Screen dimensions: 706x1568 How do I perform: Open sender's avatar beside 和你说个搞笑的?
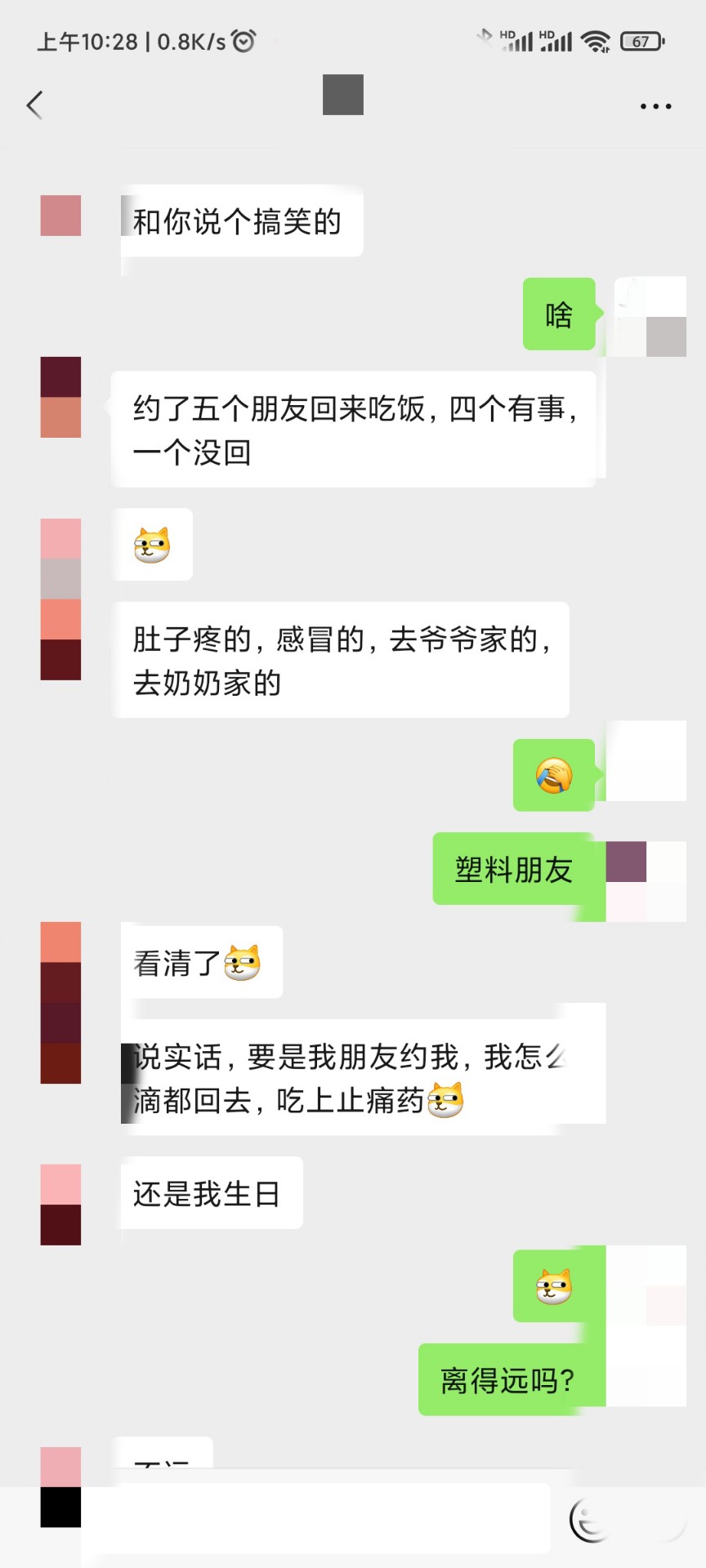60,216
